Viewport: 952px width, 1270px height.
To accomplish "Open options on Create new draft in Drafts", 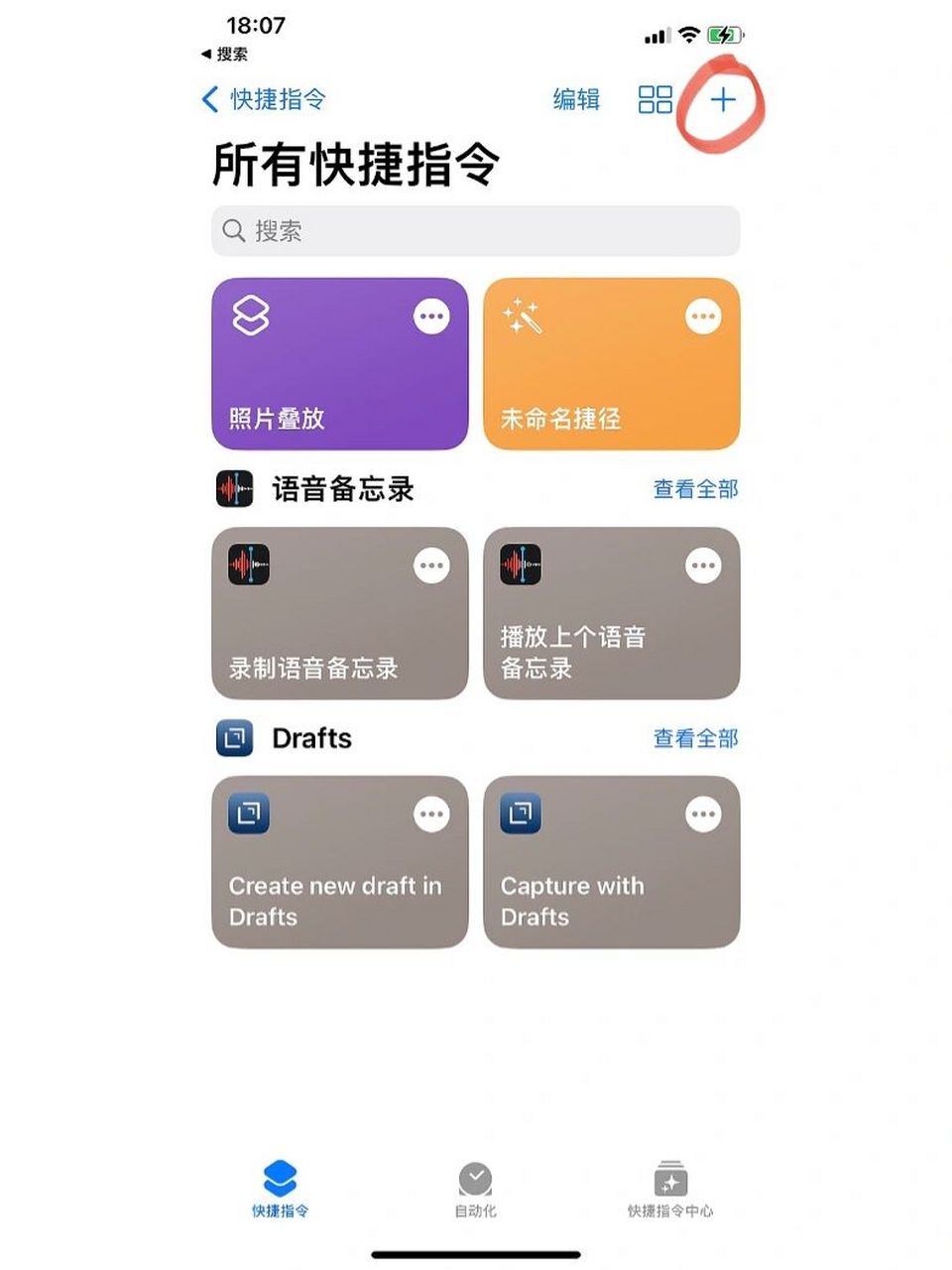I will click(x=430, y=814).
